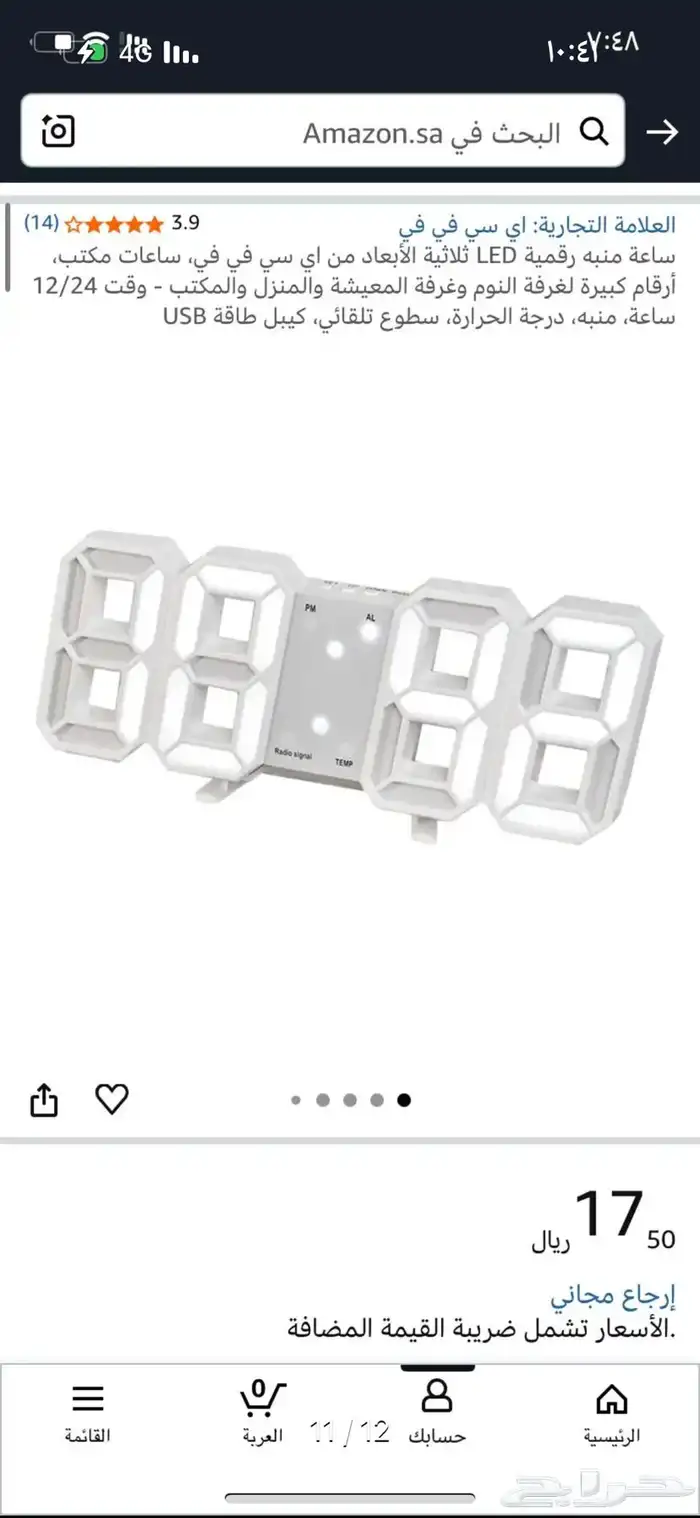700x1518 pixels.
Task: Open the حسابك account tab
Action: (x=437, y=1412)
